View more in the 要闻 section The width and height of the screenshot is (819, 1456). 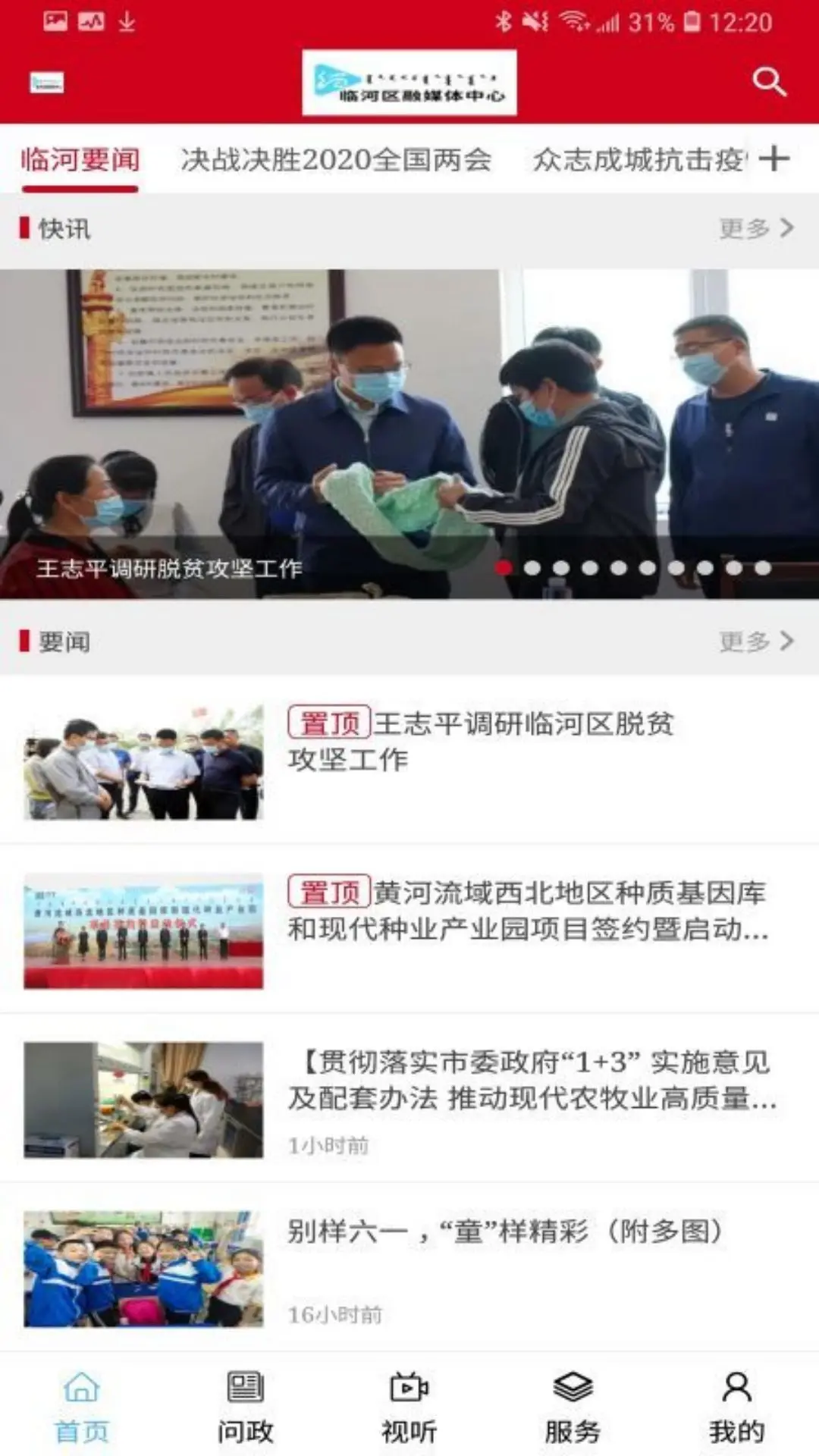point(756,642)
